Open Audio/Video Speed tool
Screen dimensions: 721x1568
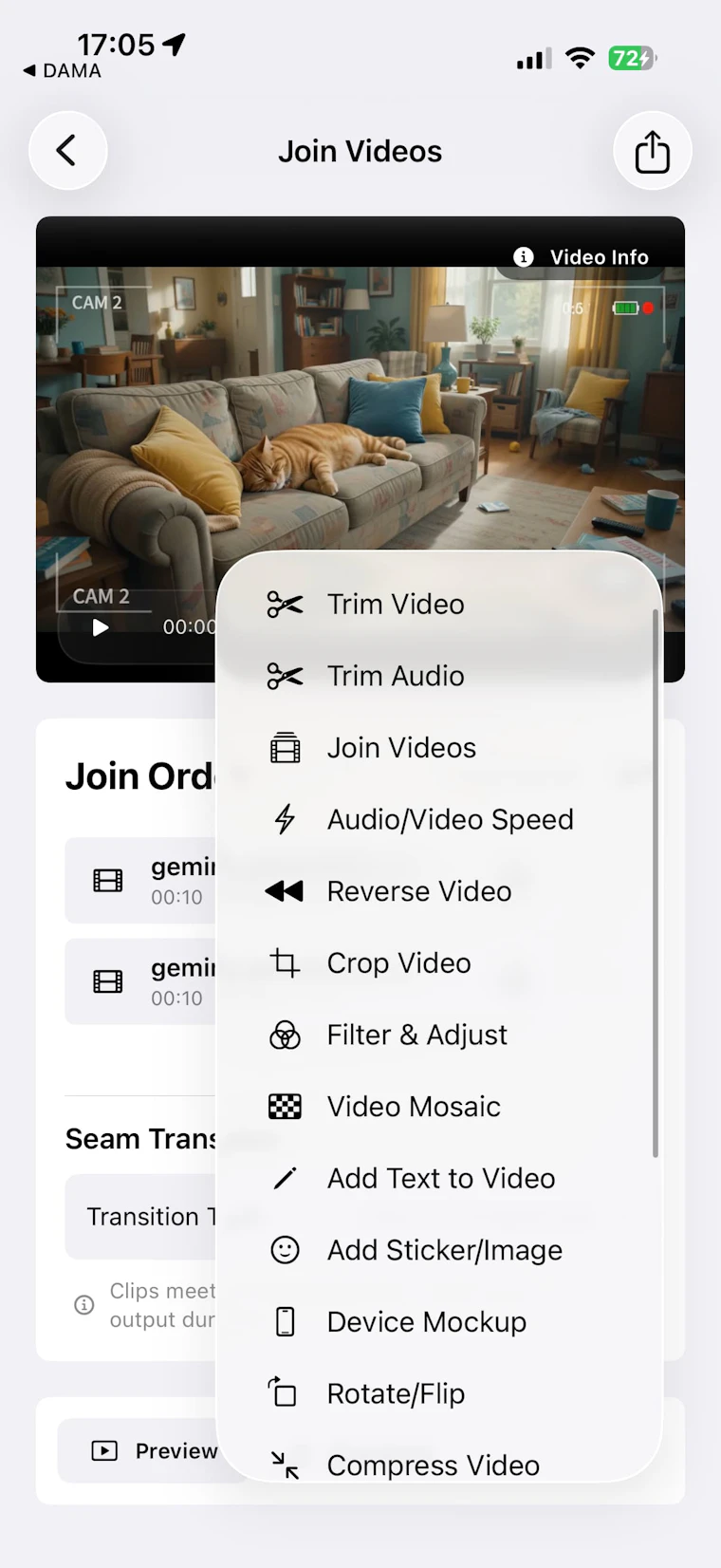coord(438,819)
